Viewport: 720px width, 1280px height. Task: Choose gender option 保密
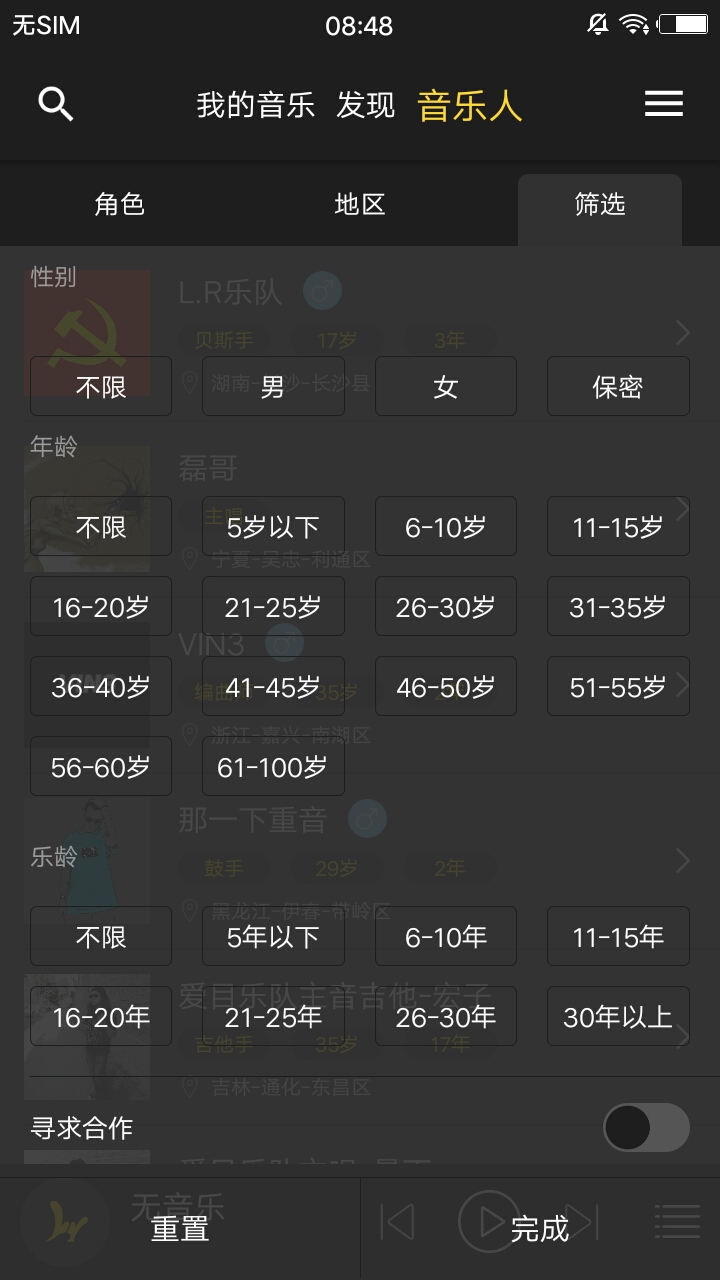[618, 386]
